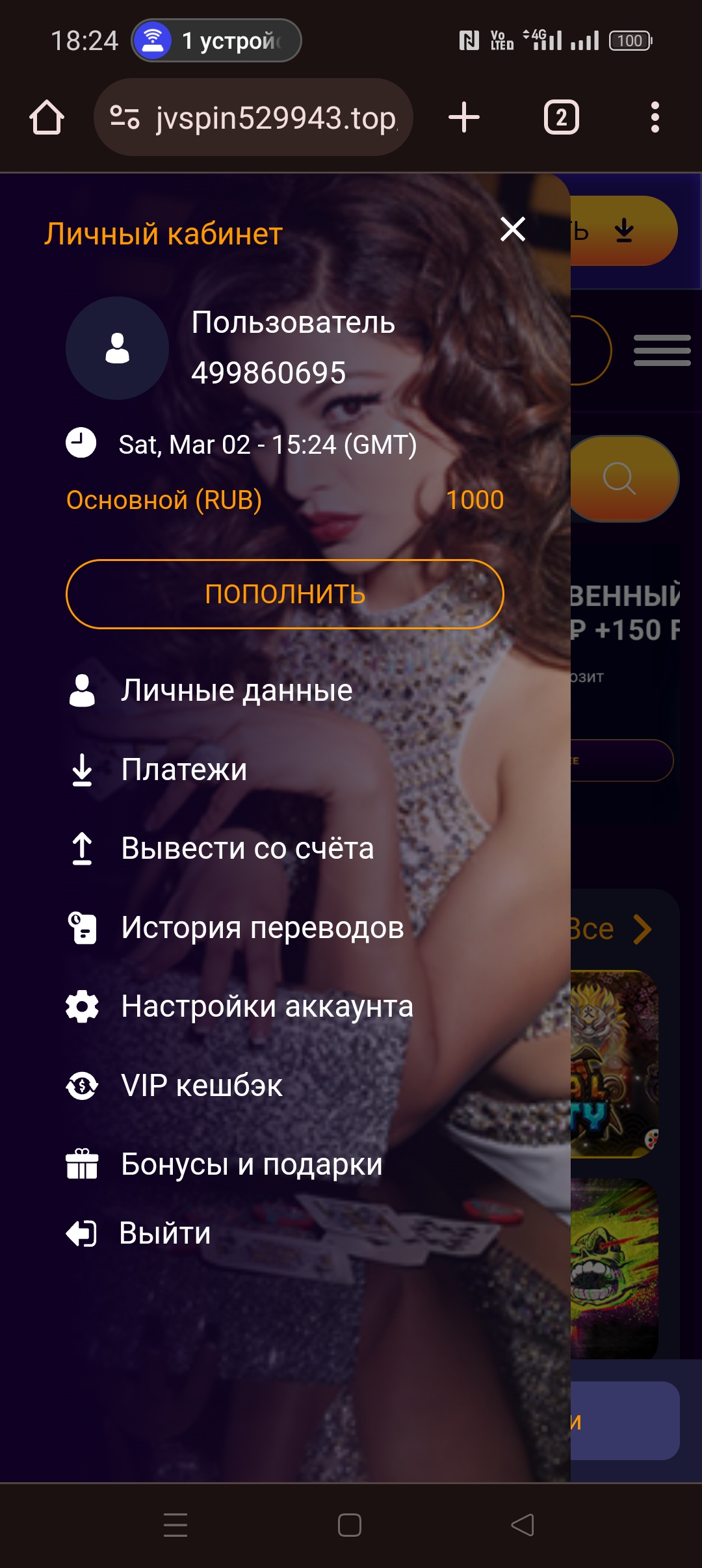The height and width of the screenshot is (1568, 702).
Task: Open a new browser tab
Action: click(x=464, y=118)
